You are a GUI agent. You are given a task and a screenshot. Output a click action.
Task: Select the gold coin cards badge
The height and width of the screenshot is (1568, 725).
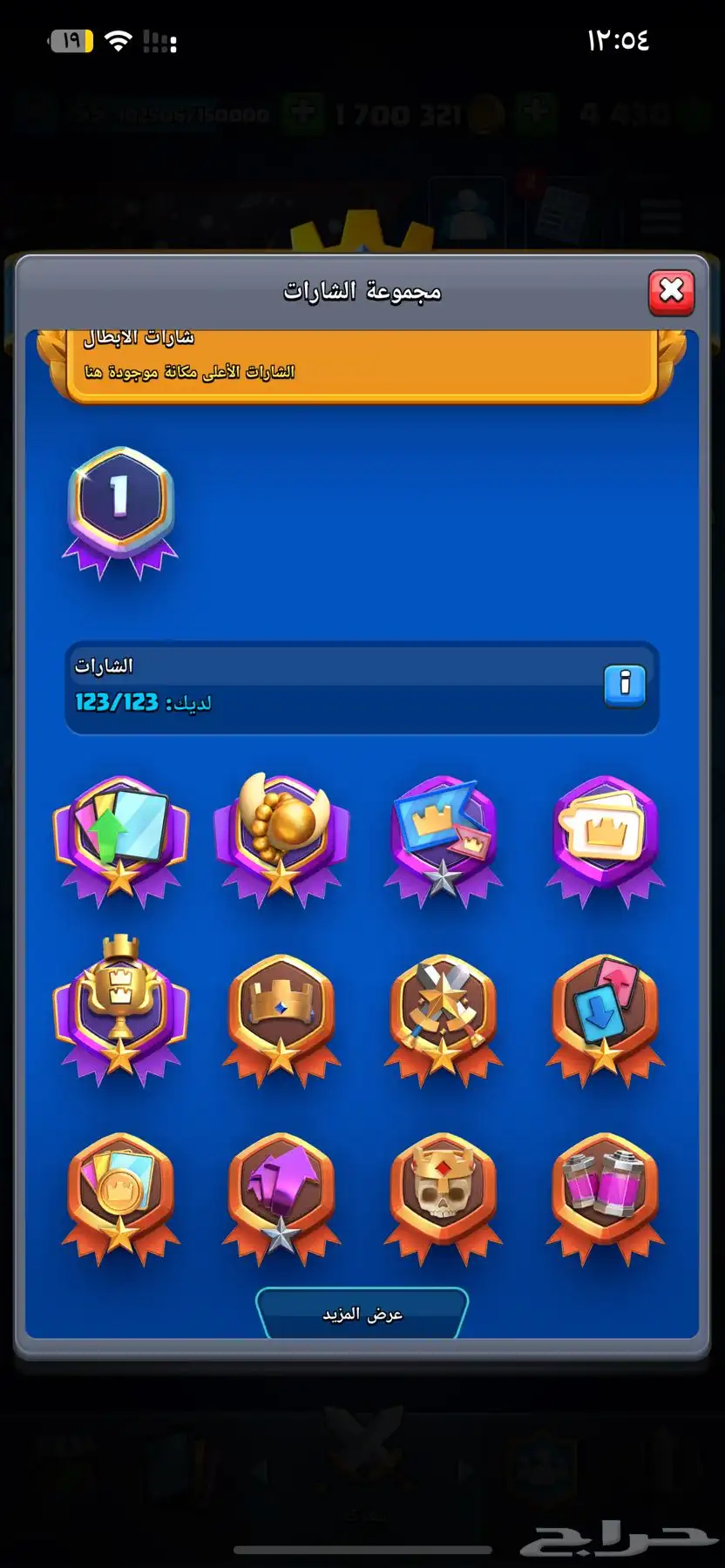120,1195
